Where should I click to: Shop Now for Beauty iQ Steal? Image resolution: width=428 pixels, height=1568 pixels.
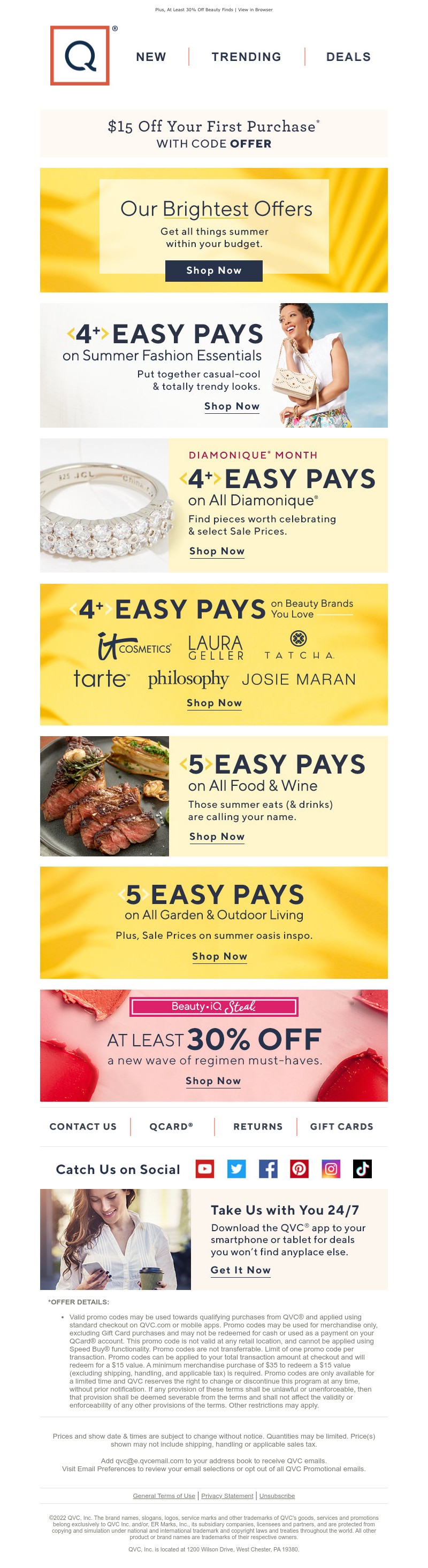click(x=213, y=1080)
